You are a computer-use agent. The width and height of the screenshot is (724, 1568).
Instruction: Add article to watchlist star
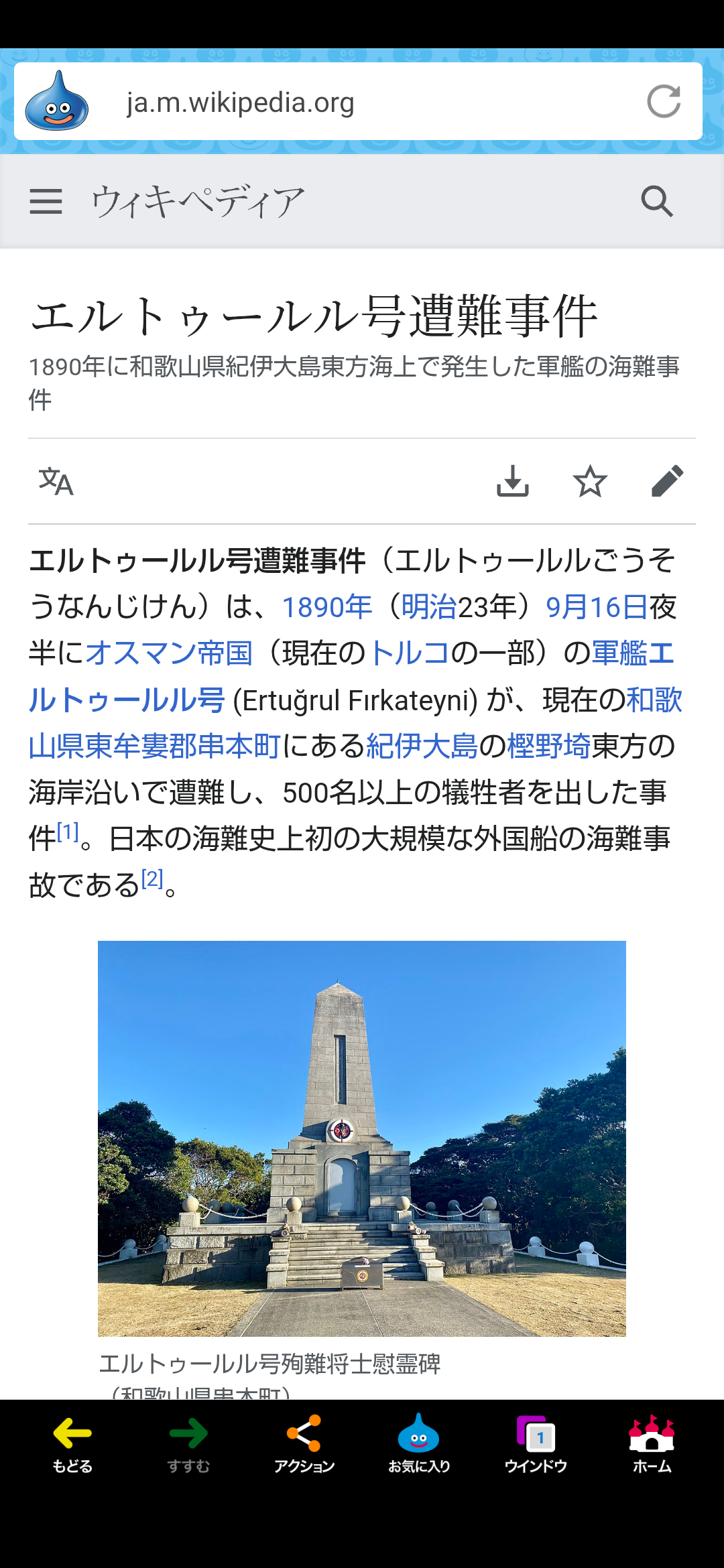pyautogui.click(x=590, y=481)
